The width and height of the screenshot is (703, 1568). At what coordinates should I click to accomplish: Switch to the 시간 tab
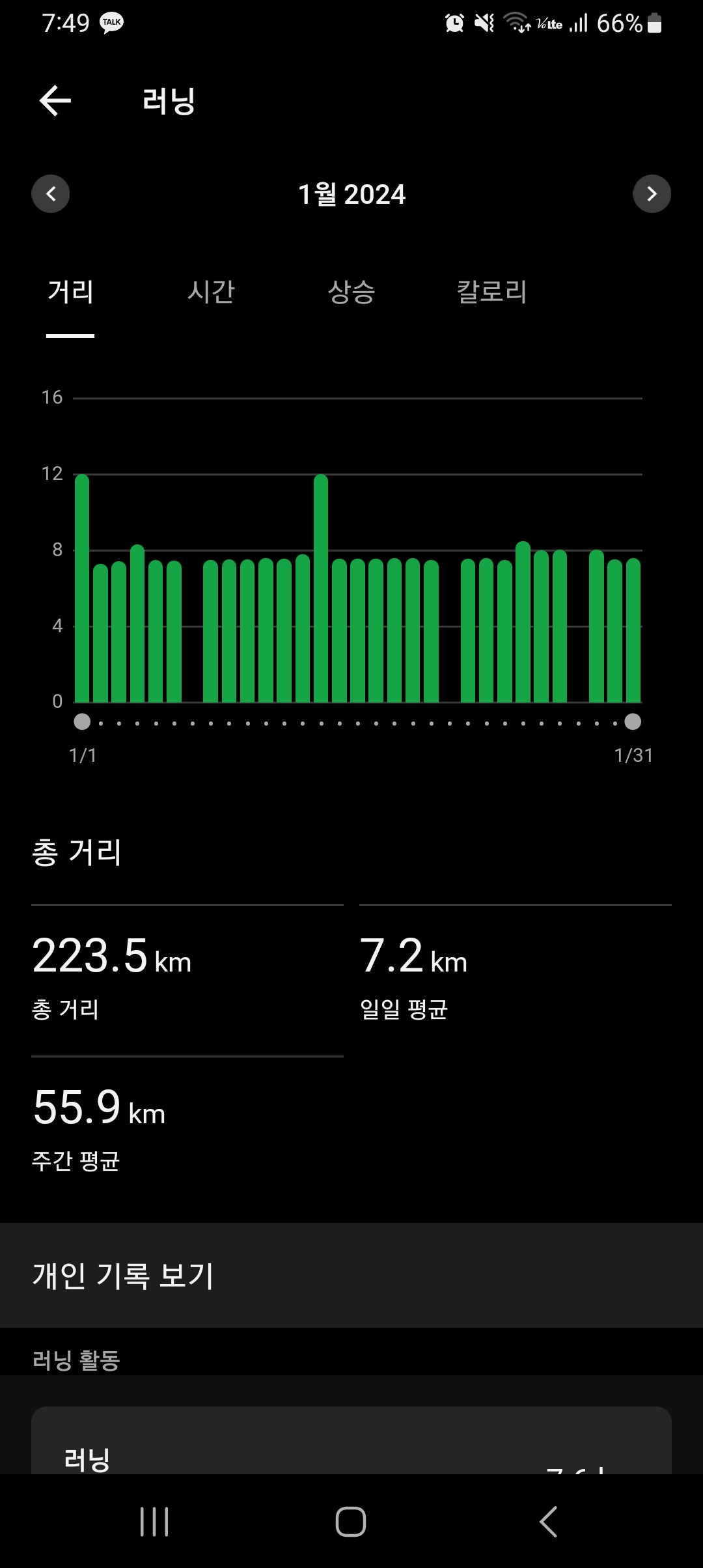pos(211,292)
